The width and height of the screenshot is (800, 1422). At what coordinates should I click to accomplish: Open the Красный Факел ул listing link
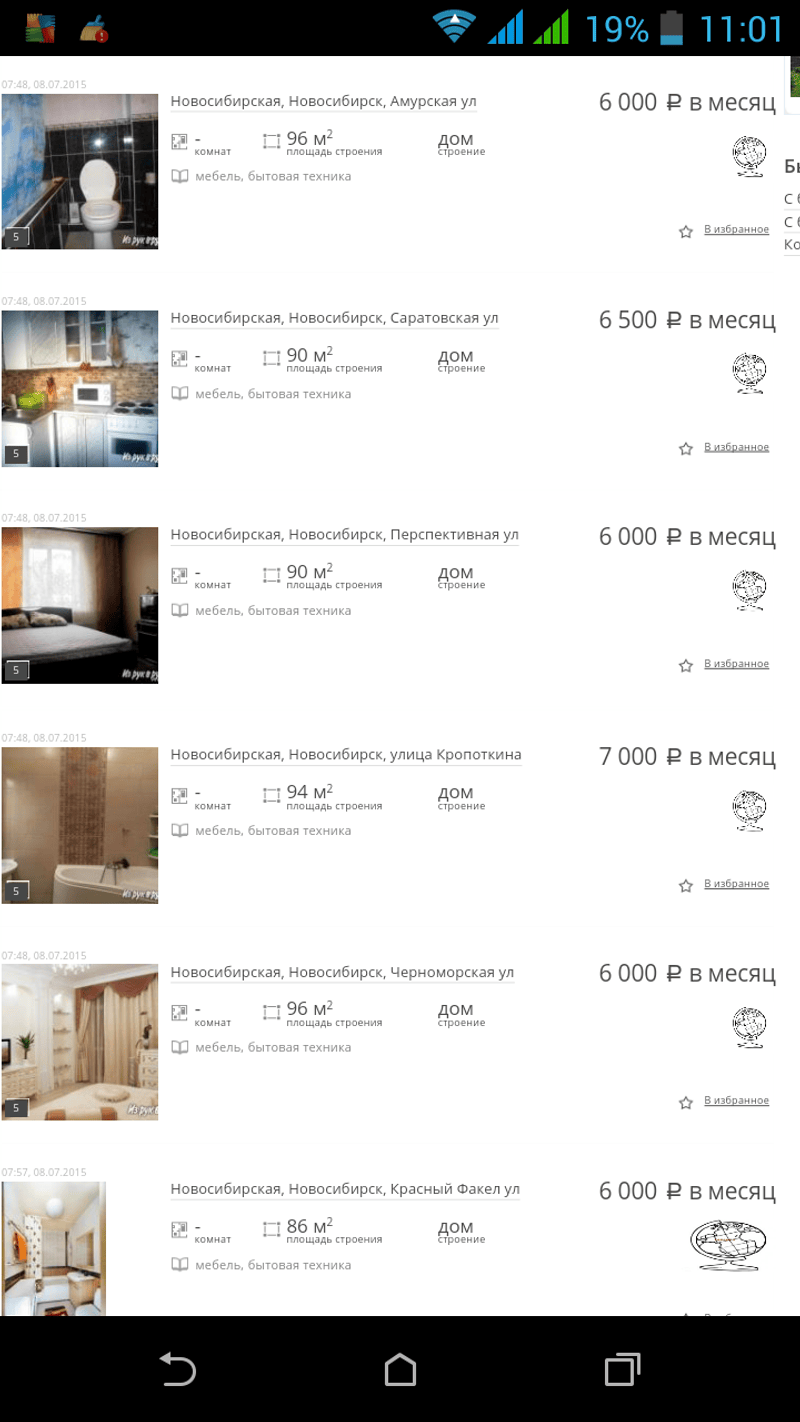345,1190
